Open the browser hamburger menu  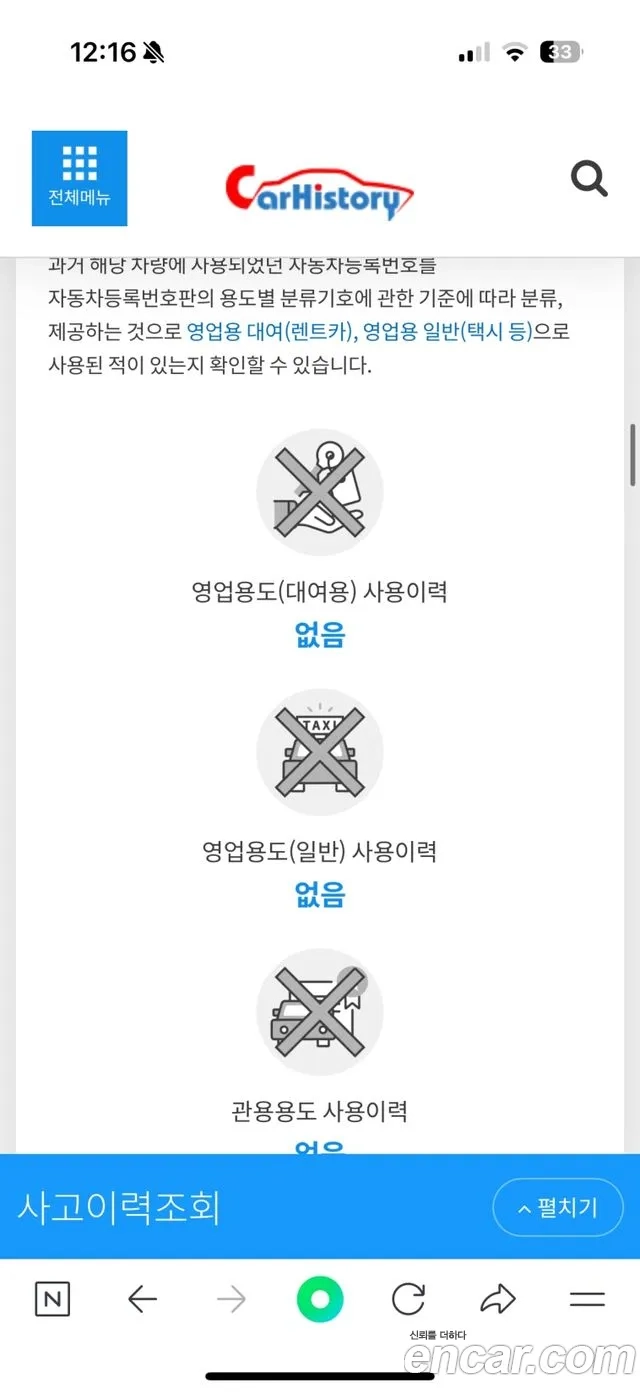[587, 1299]
